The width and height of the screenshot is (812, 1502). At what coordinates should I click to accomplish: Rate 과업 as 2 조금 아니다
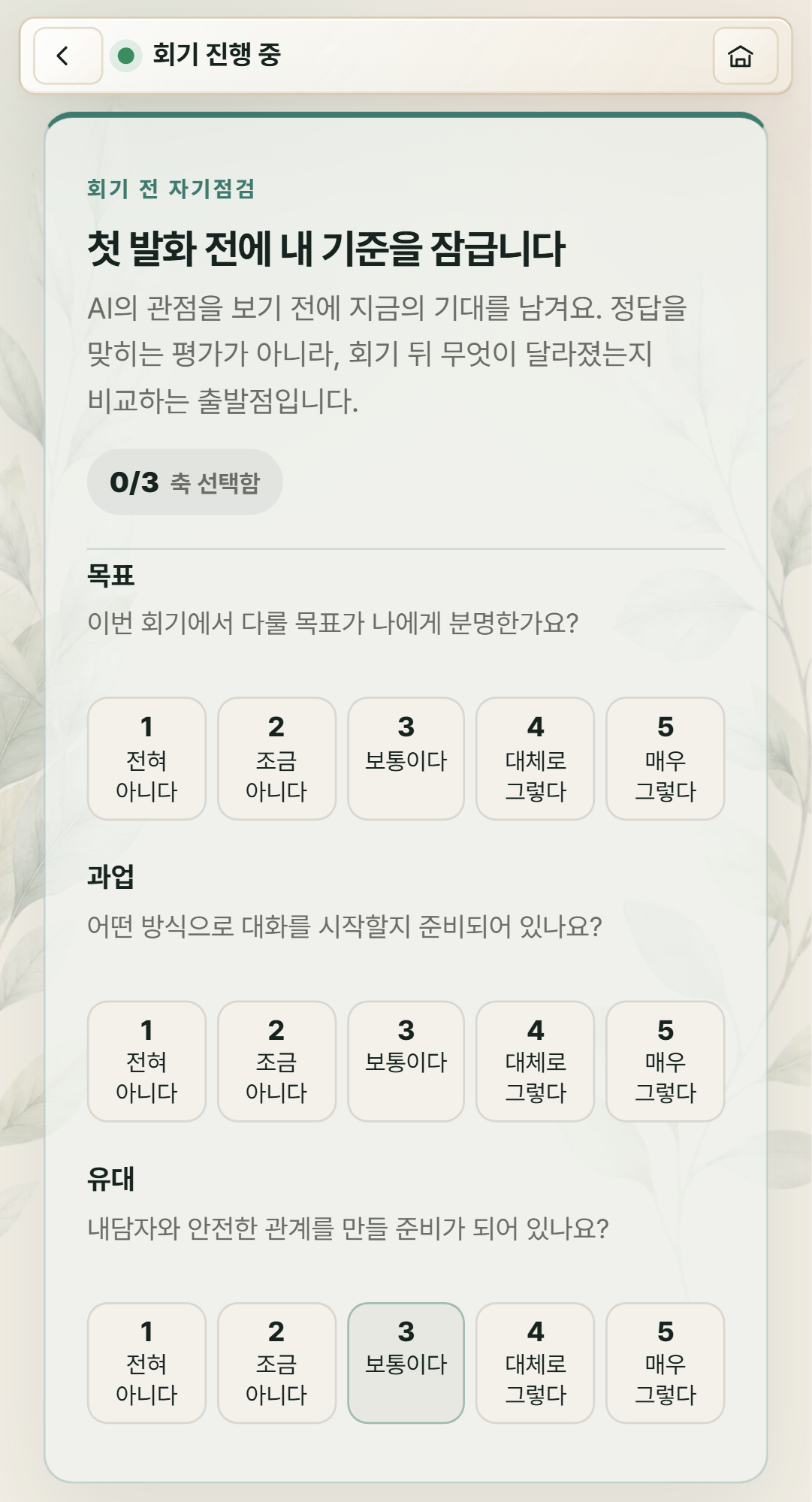pos(276,1061)
